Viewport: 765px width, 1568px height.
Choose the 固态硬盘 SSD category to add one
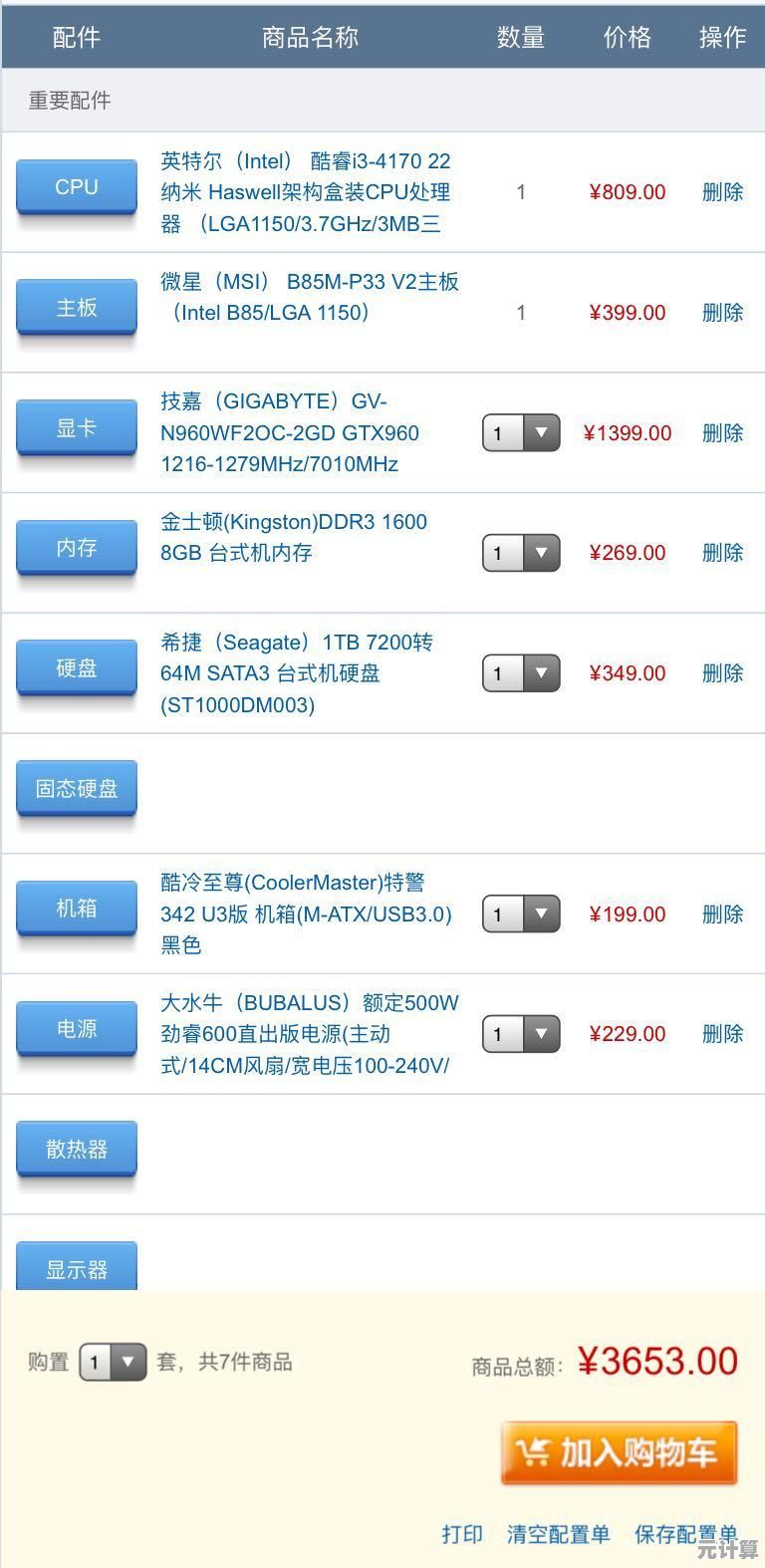tap(76, 787)
